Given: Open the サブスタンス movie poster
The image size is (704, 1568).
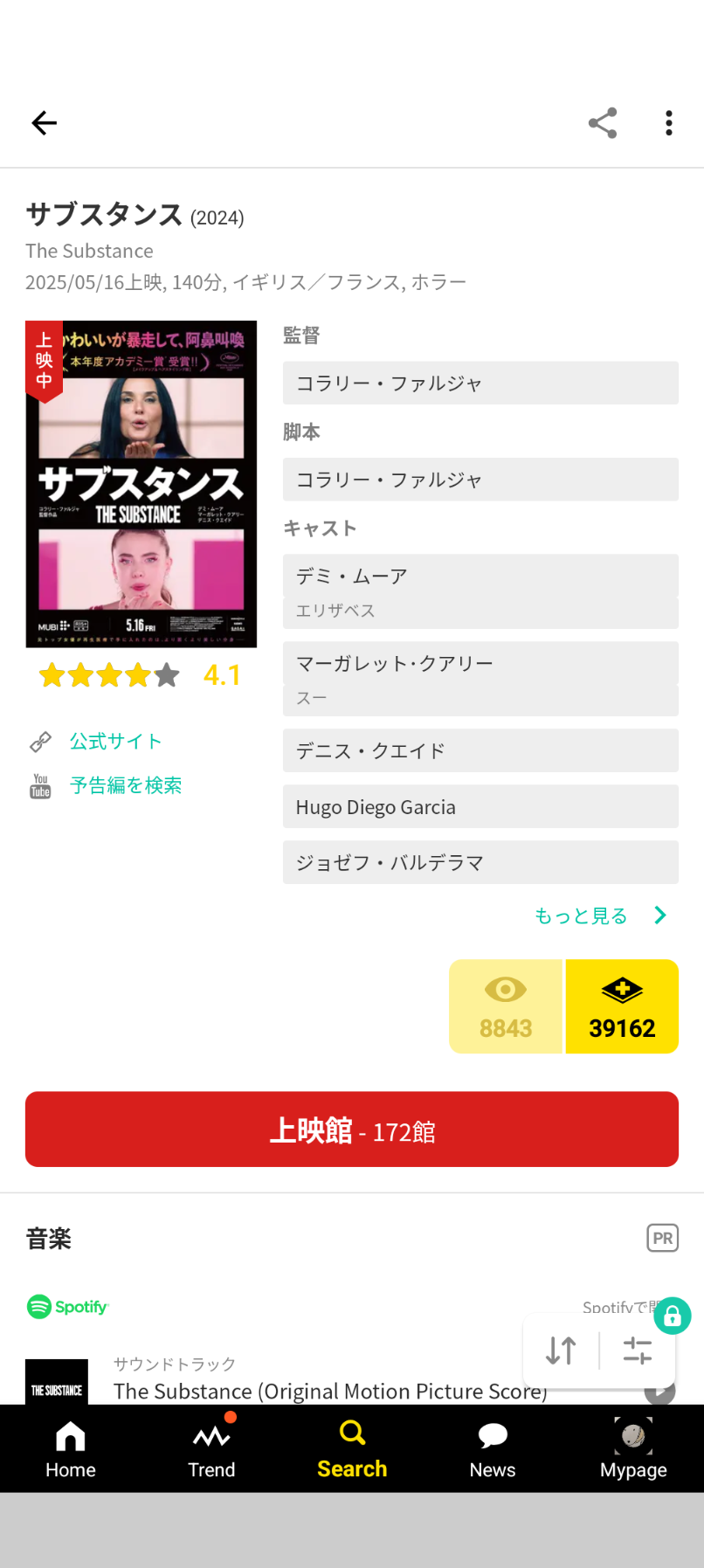Looking at the screenshot, I should coord(141,484).
